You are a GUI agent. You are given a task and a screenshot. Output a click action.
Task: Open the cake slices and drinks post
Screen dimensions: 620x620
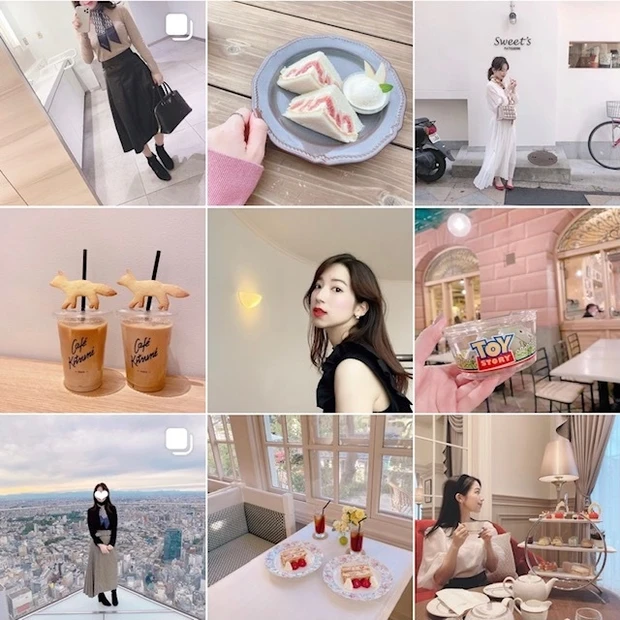(309, 517)
